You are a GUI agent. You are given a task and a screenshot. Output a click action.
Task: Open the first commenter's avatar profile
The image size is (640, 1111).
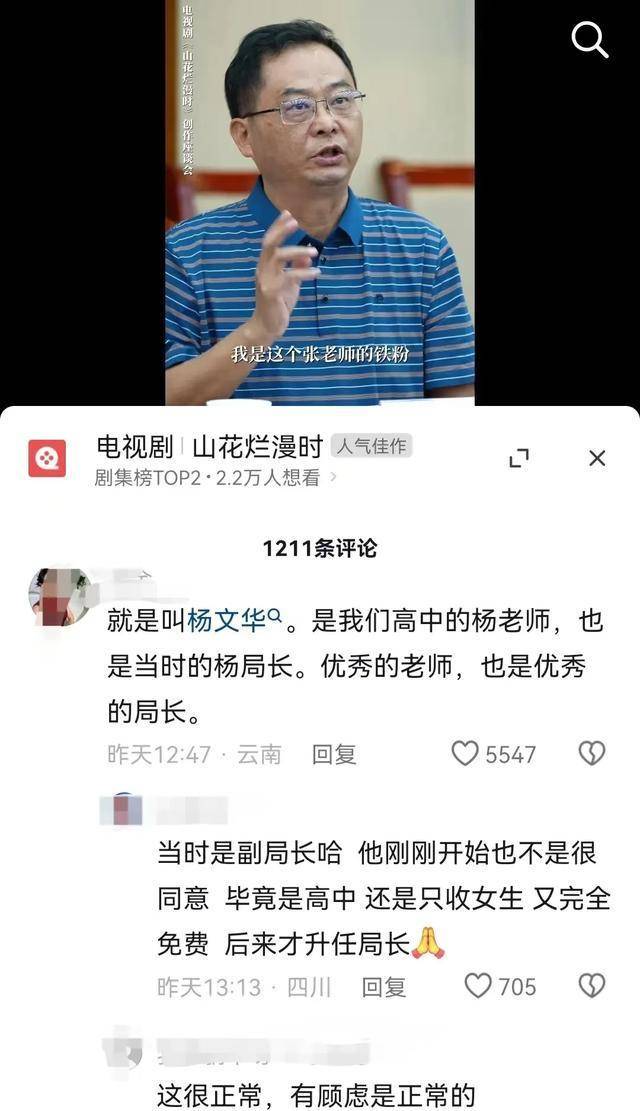59,597
